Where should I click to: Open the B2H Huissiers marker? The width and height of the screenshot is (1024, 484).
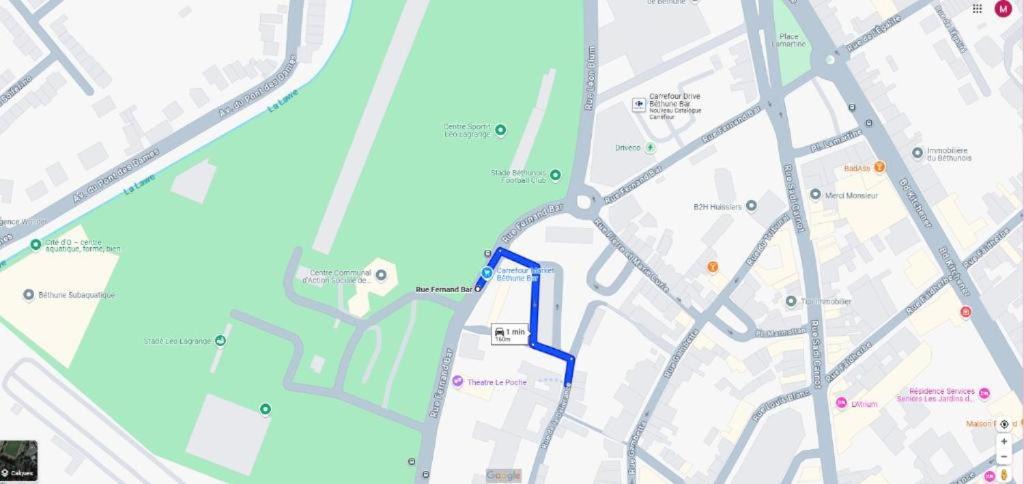point(751,206)
